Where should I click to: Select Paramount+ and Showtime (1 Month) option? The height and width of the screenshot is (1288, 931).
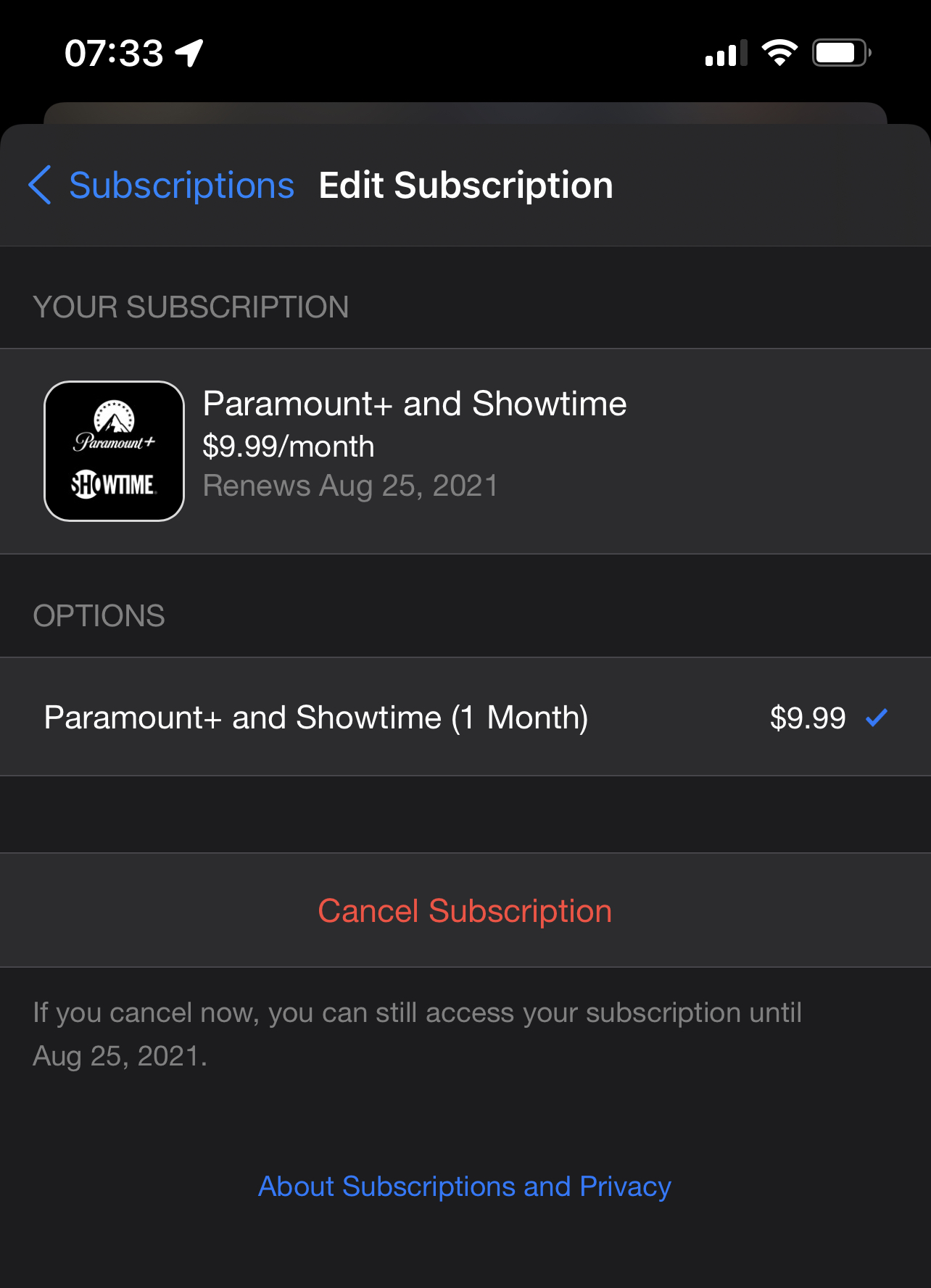click(464, 718)
